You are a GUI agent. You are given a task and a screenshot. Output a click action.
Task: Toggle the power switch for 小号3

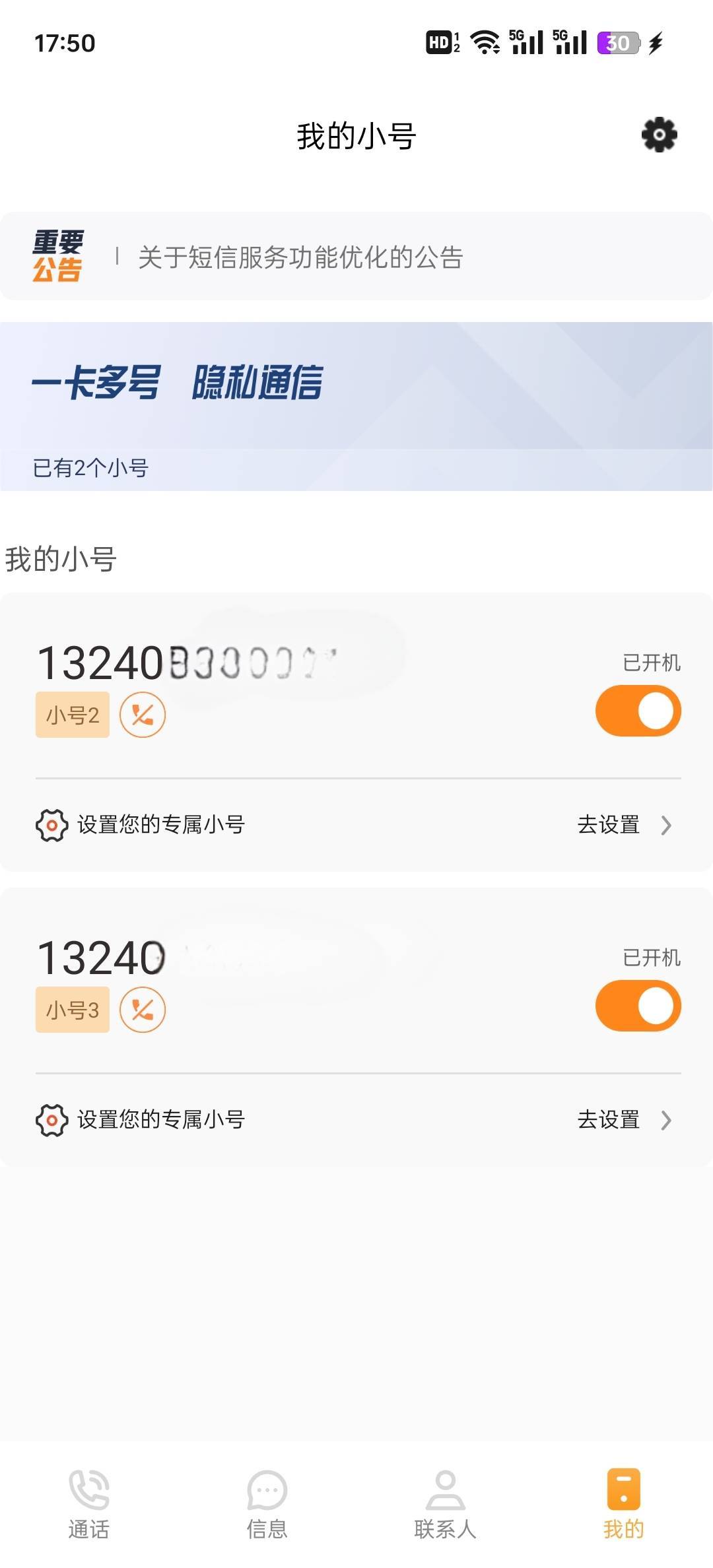(638, 1006)
